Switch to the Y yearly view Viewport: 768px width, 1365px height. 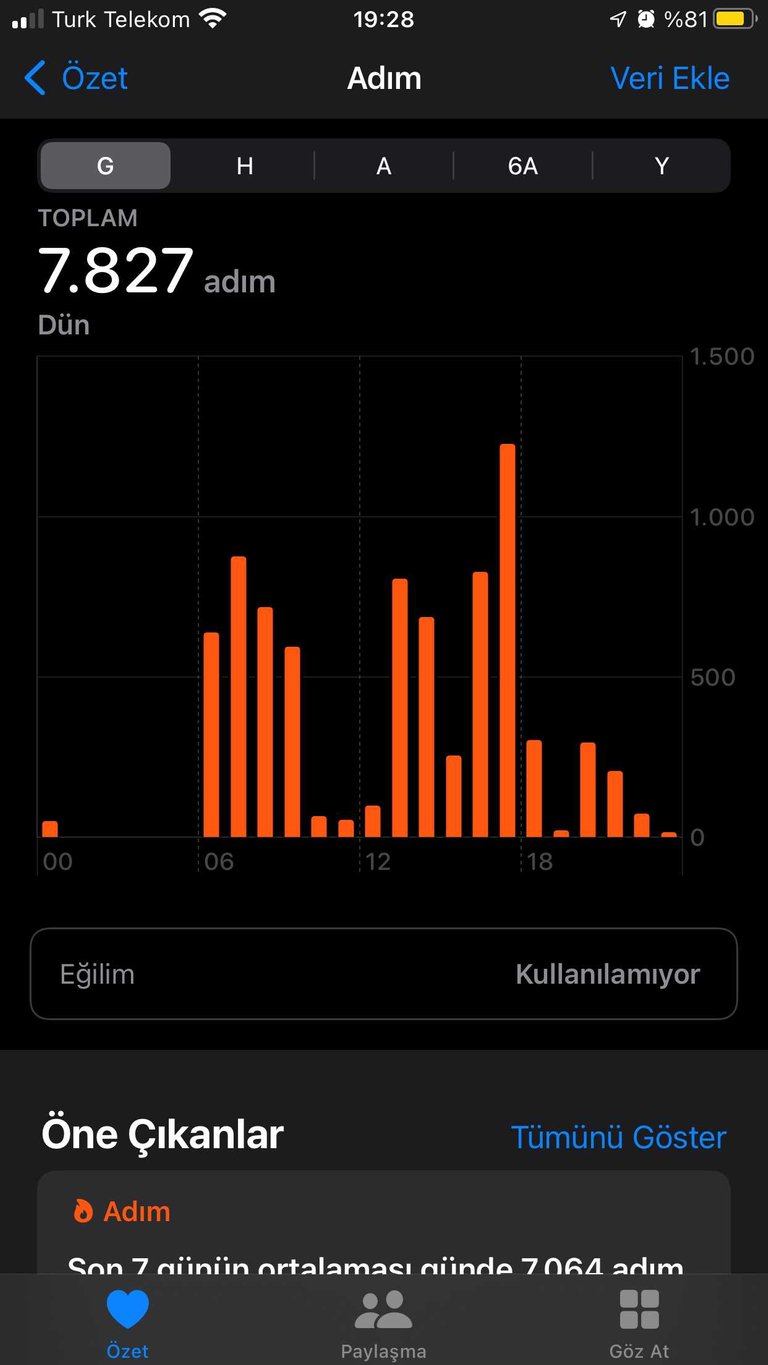click(661, 166)
